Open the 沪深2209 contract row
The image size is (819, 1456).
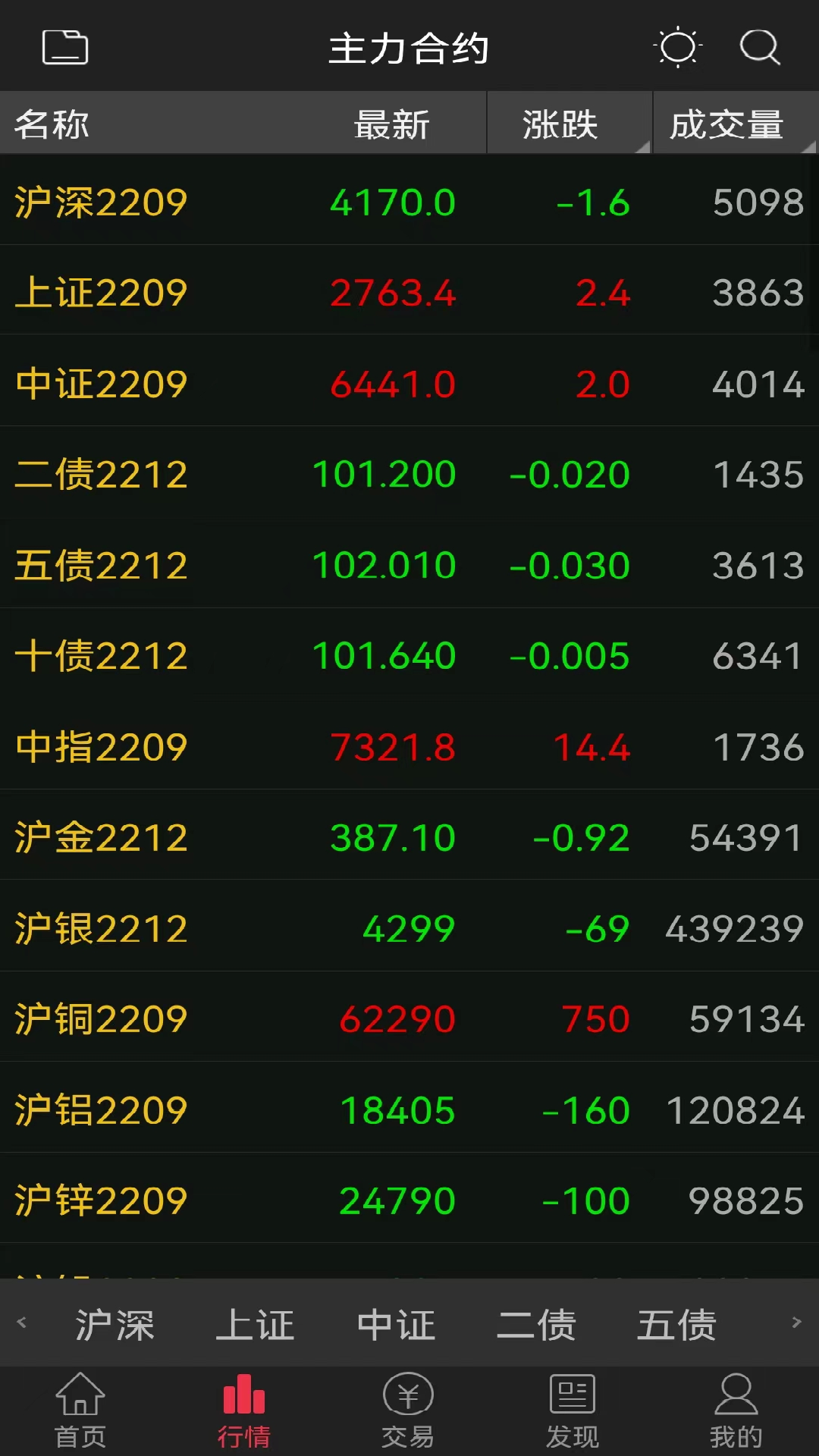point(409,201)
